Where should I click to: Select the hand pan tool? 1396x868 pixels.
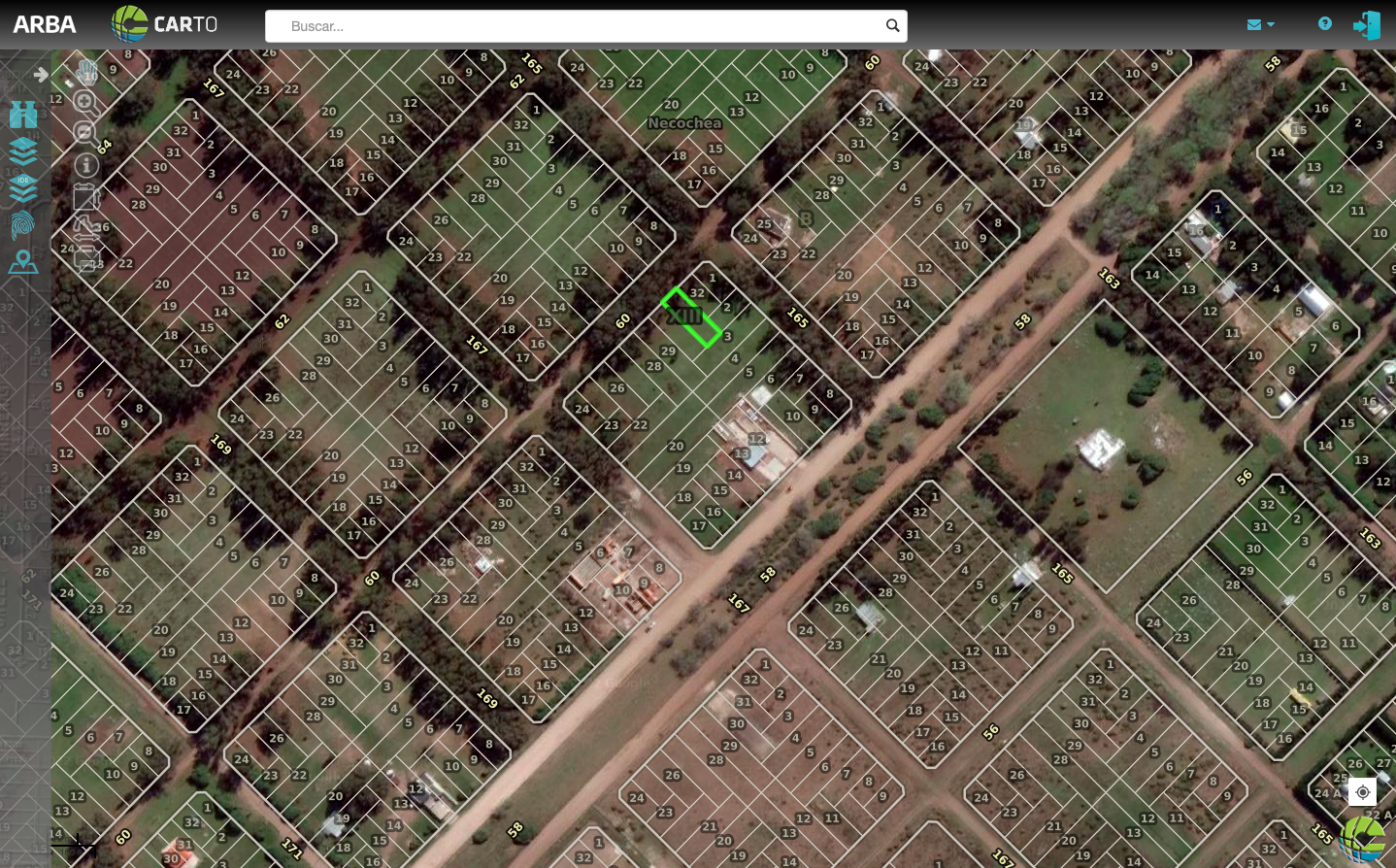click(86, 72)
